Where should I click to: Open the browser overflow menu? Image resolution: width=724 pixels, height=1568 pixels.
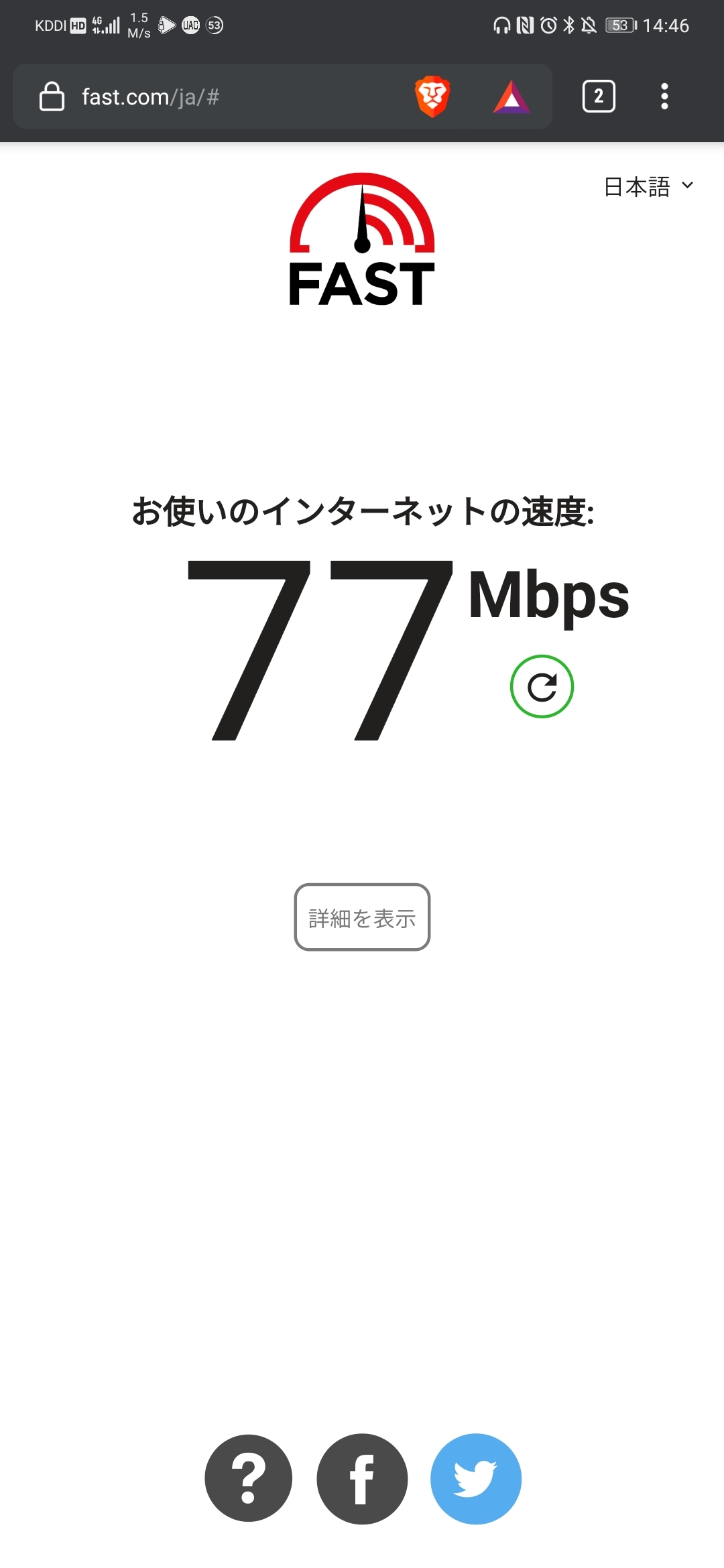pyautogui.click(x=664, y=96)
